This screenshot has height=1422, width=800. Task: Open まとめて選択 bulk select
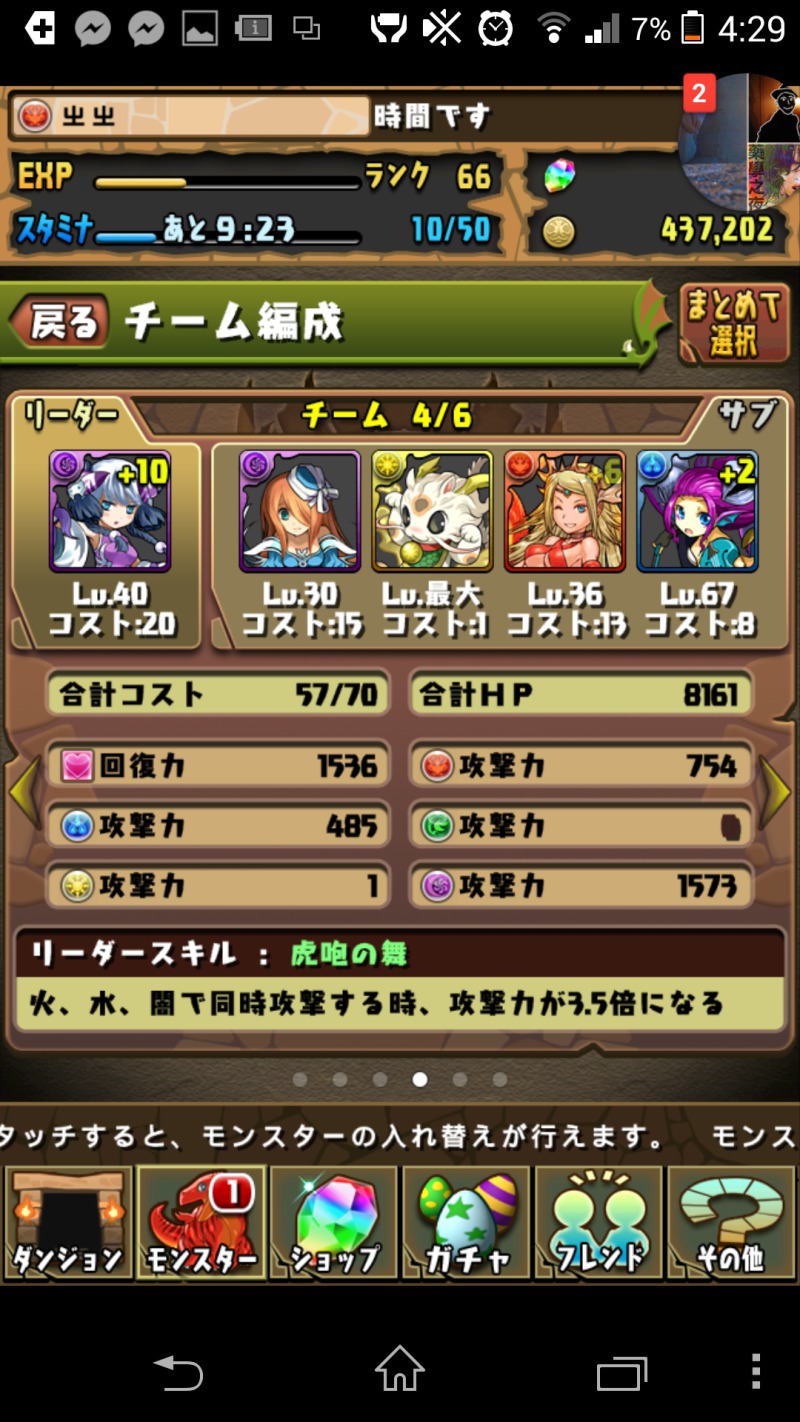[x=734, y=324]
